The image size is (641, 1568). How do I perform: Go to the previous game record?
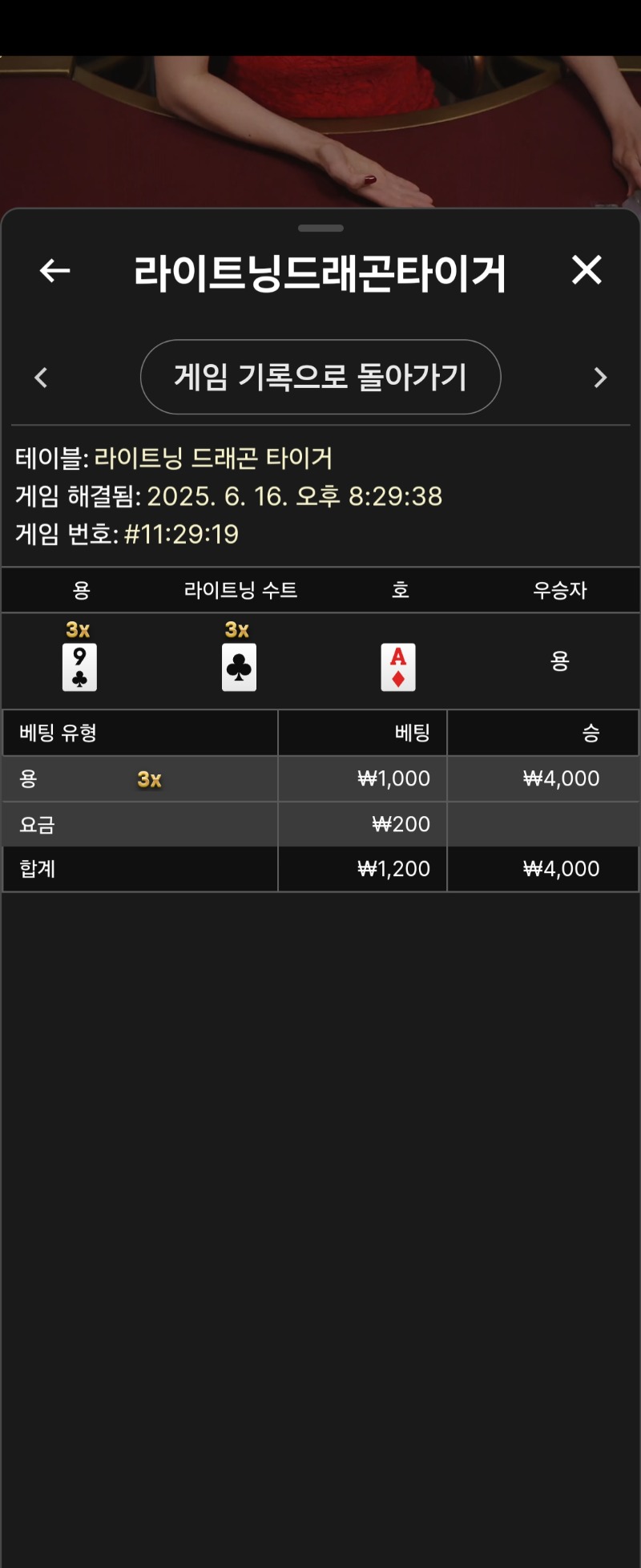click(x=42, y=378)
